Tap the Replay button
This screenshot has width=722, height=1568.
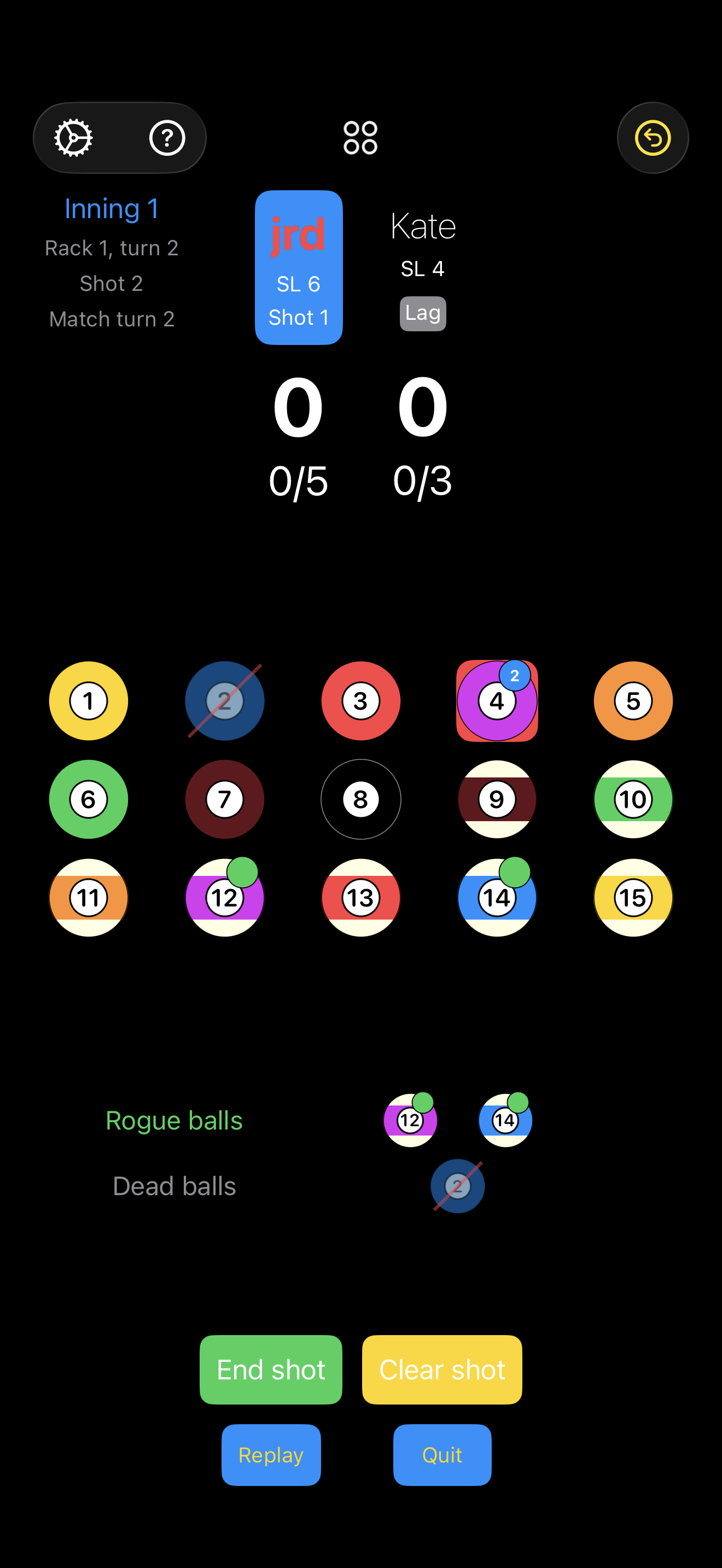(271, 1455)
